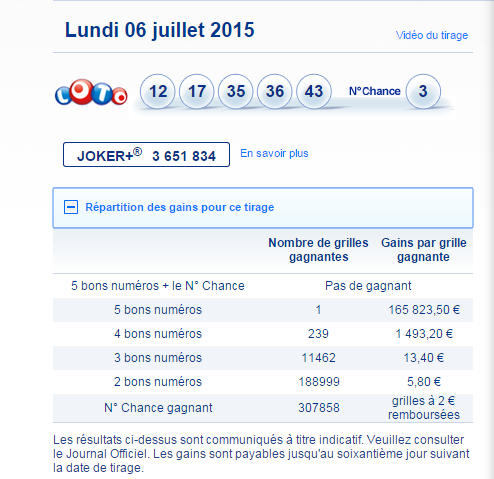Open the Vidéo du tirage link

pyautogui.click(x=432, y=35)
